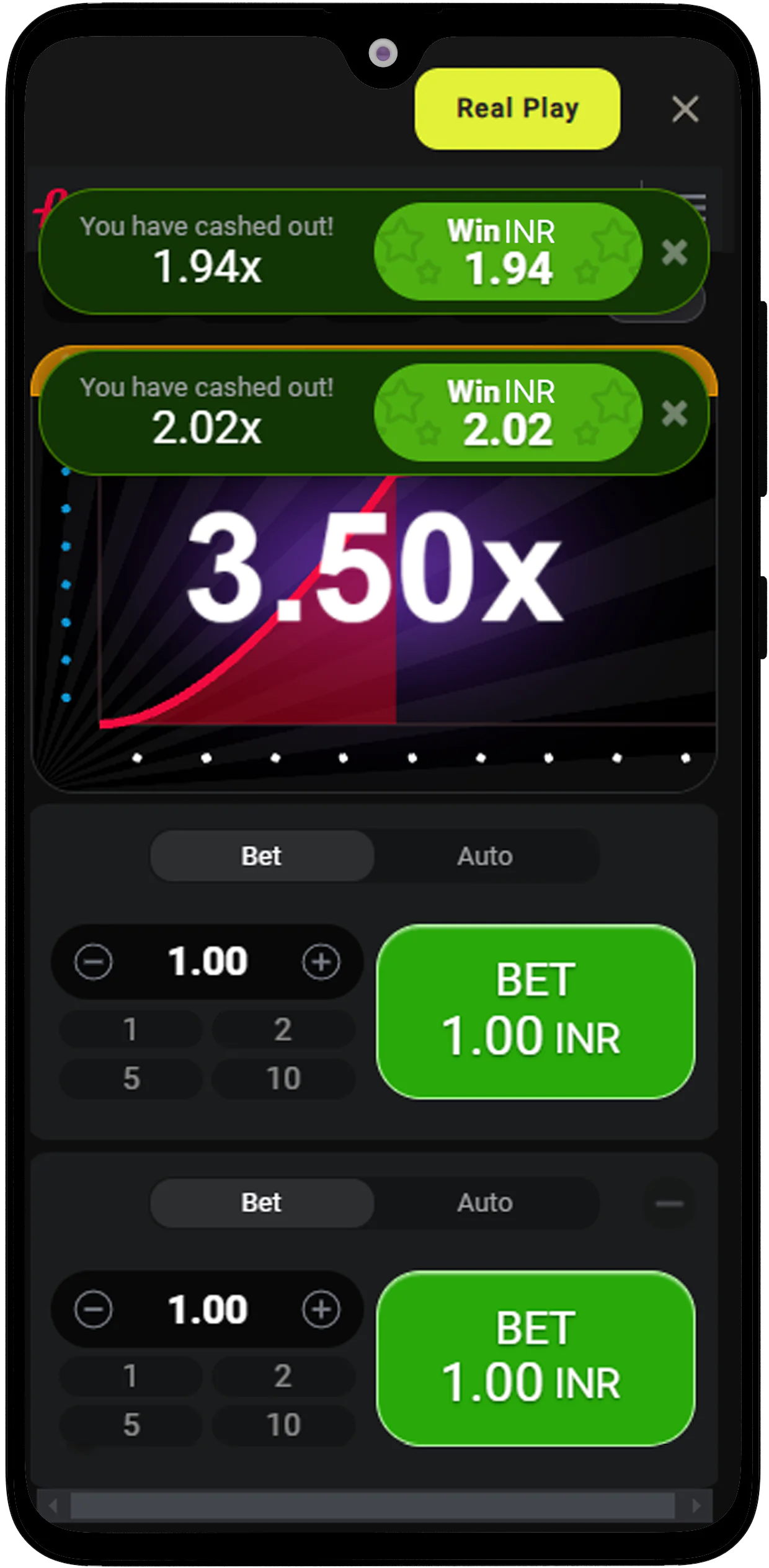The height and width of the screenshot is (1568, 769).
Task: Choose quick amount 10 in the first panel
Action: [x=283, y=1078]
